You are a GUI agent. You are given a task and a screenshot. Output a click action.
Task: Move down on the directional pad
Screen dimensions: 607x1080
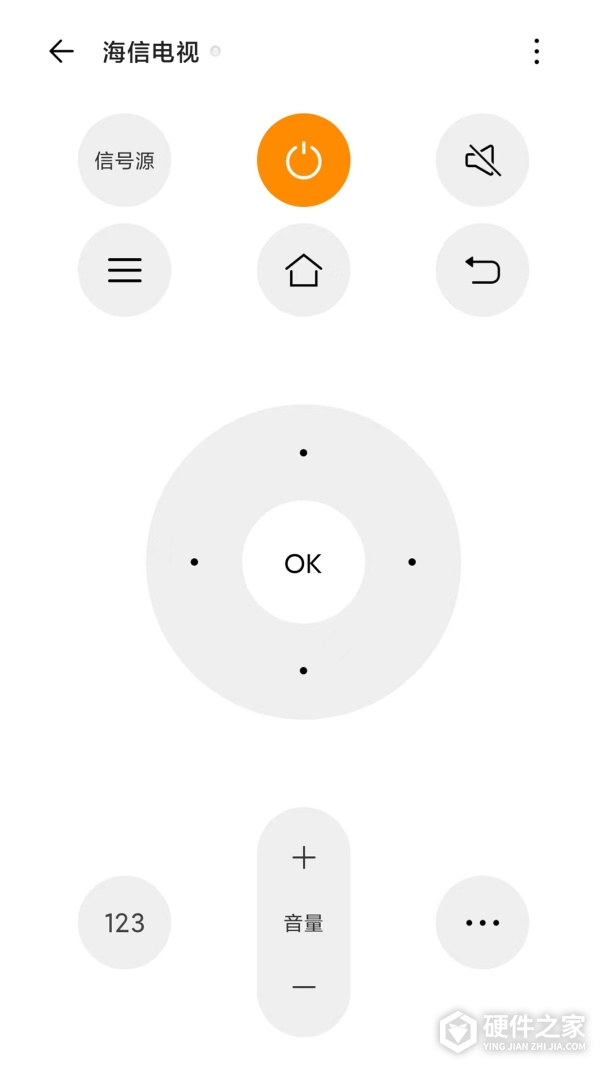(303, 671)
